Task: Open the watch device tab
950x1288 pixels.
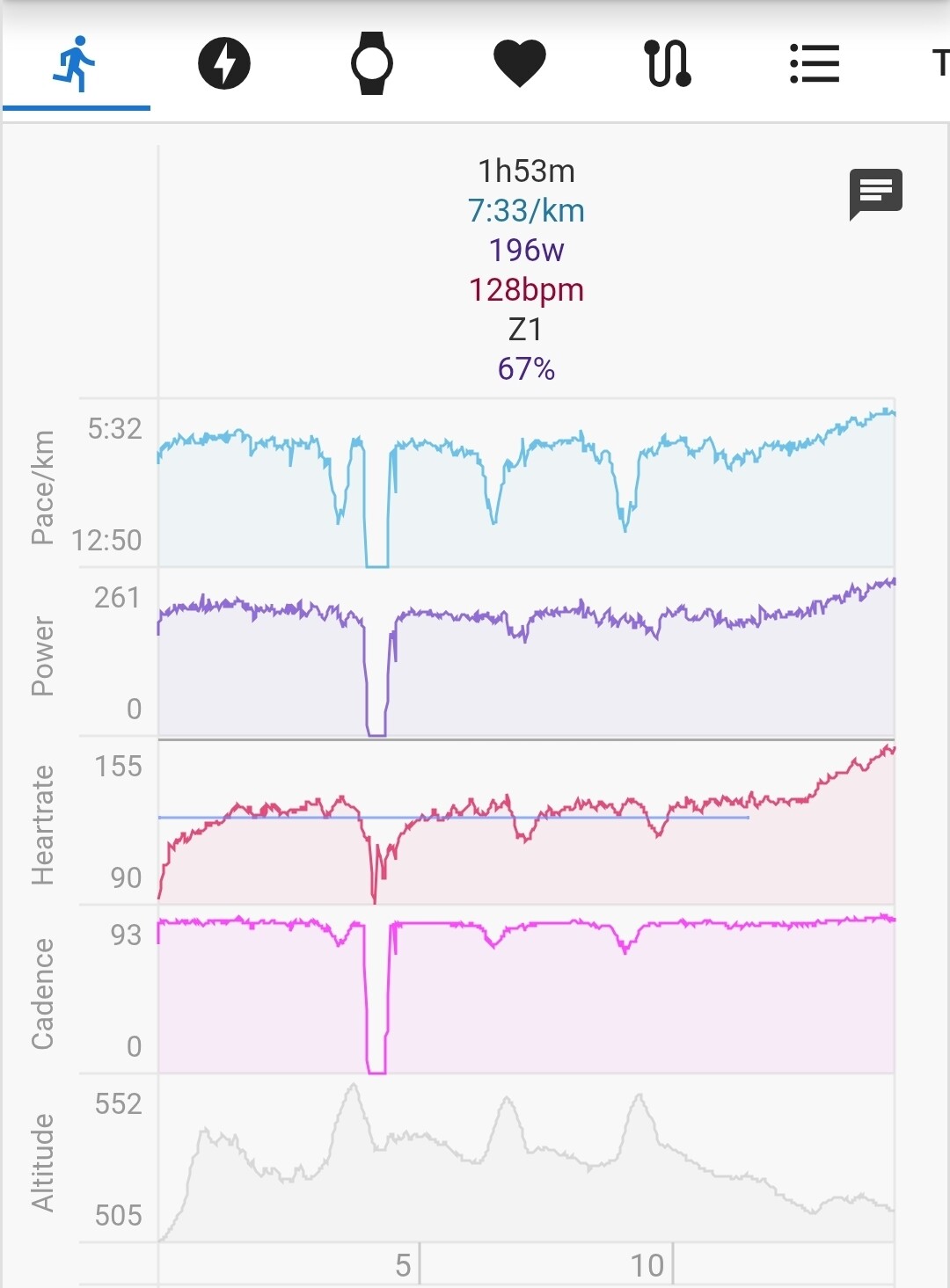Action: [372, 63]
